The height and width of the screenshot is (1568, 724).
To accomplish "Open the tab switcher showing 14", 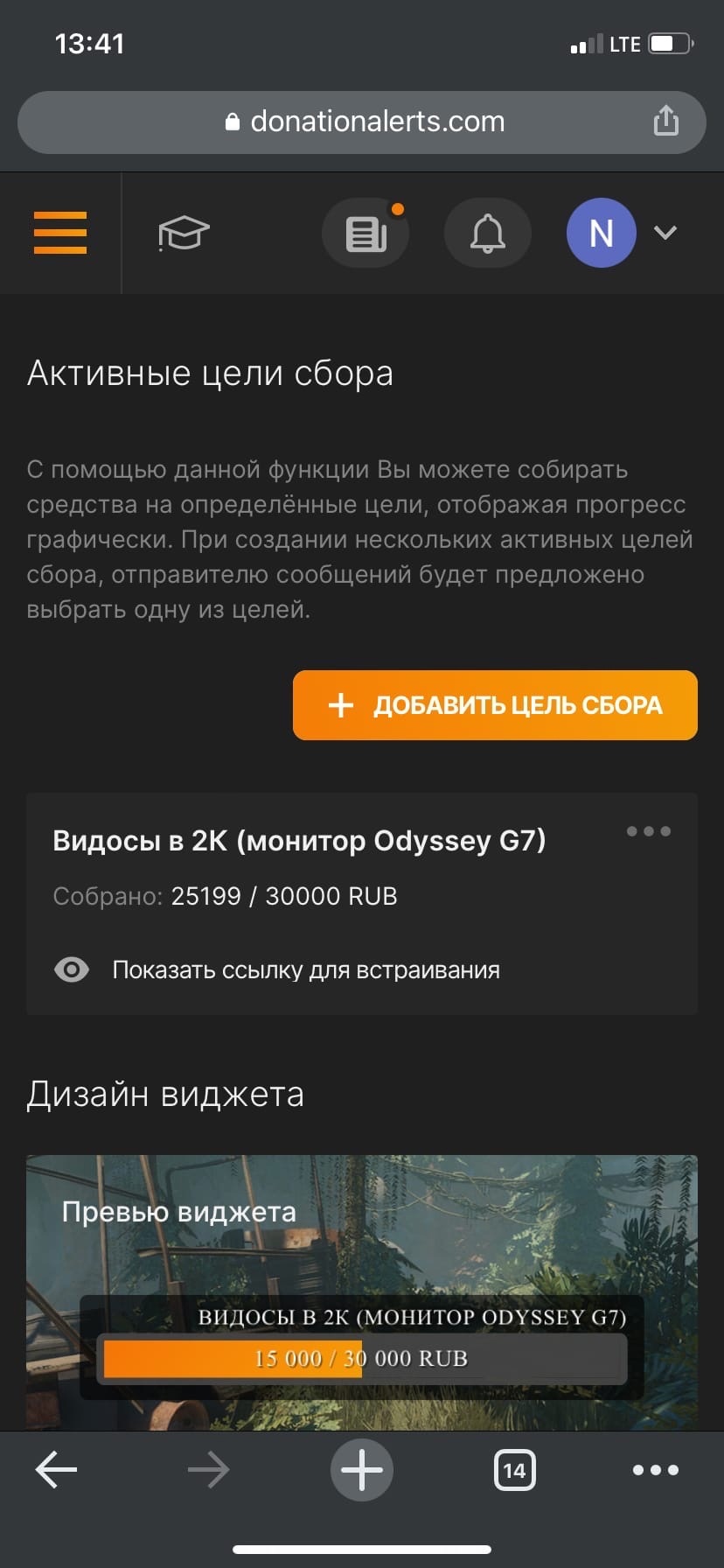I will tap(515, 1470).
